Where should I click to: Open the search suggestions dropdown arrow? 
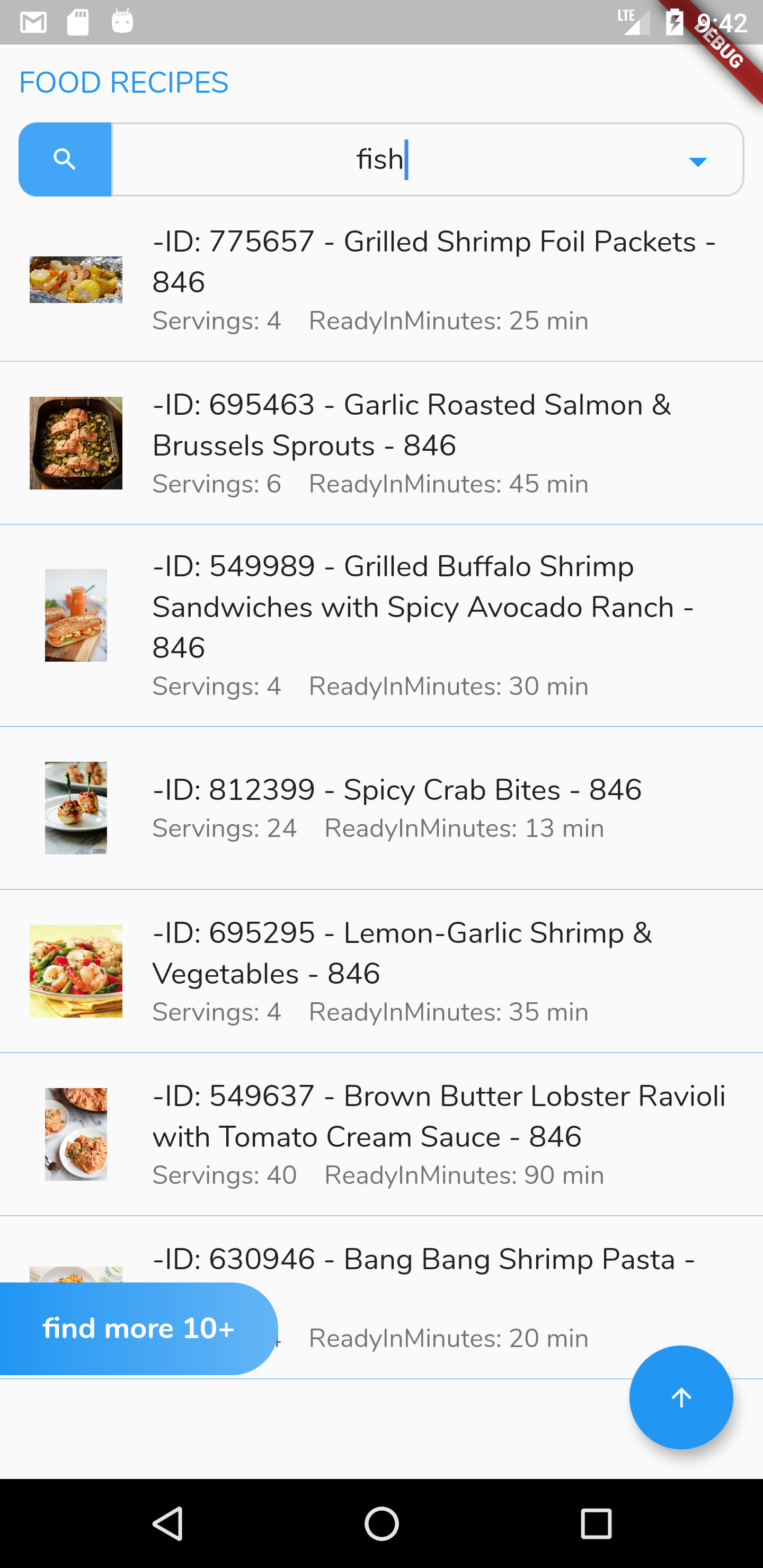pyautogui.click(x=698, y=161)
